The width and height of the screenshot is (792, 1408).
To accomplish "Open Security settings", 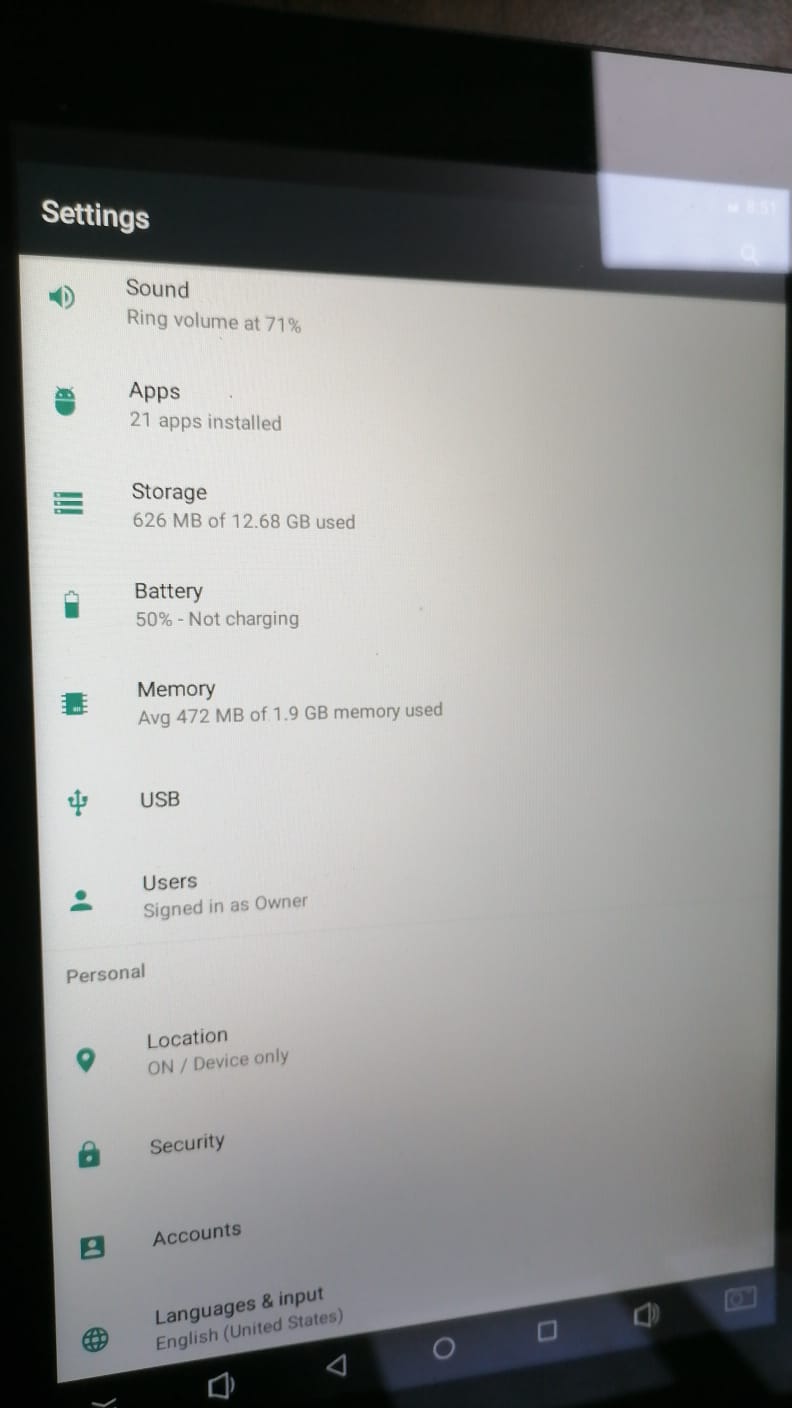I will click(414, 1147).
